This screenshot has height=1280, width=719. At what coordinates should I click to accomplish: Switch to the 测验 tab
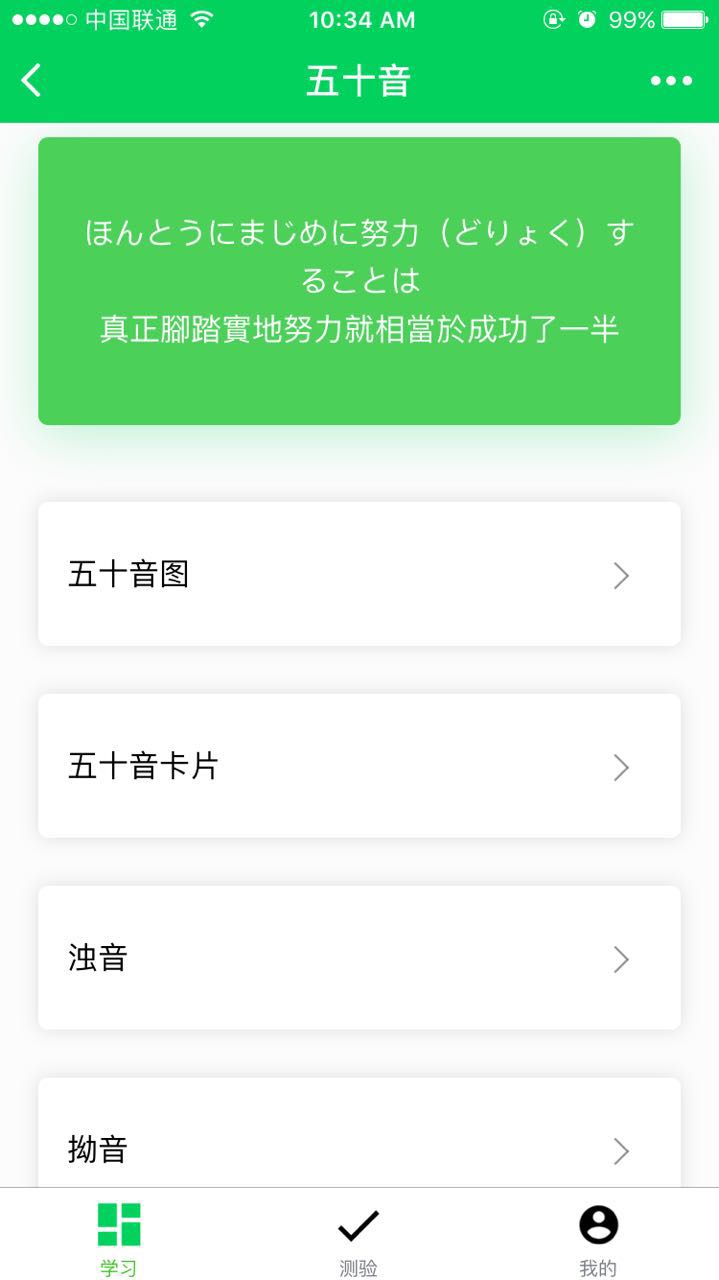click(x=358, y=1238)
